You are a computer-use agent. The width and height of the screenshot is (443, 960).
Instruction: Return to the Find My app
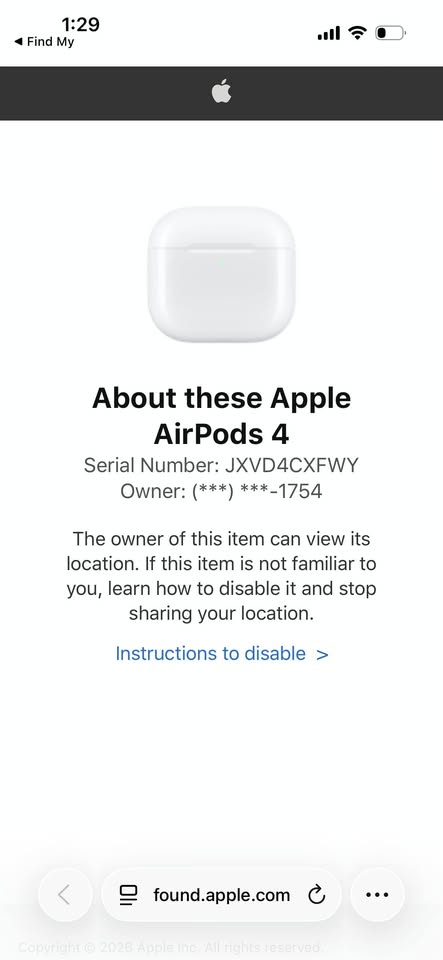pyautogui.click(x=43, y=42)
